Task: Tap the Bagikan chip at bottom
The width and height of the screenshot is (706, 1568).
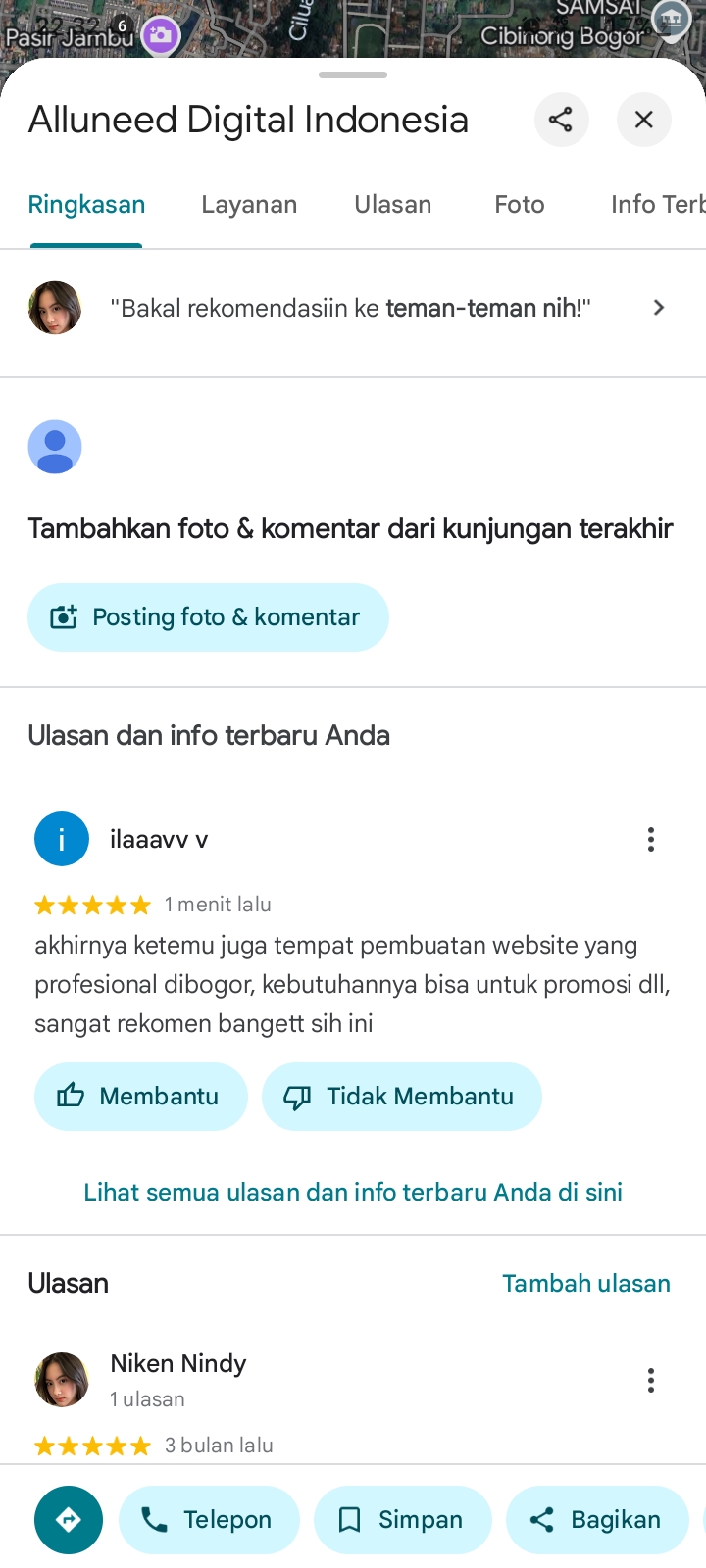Action: [597, 1520]
